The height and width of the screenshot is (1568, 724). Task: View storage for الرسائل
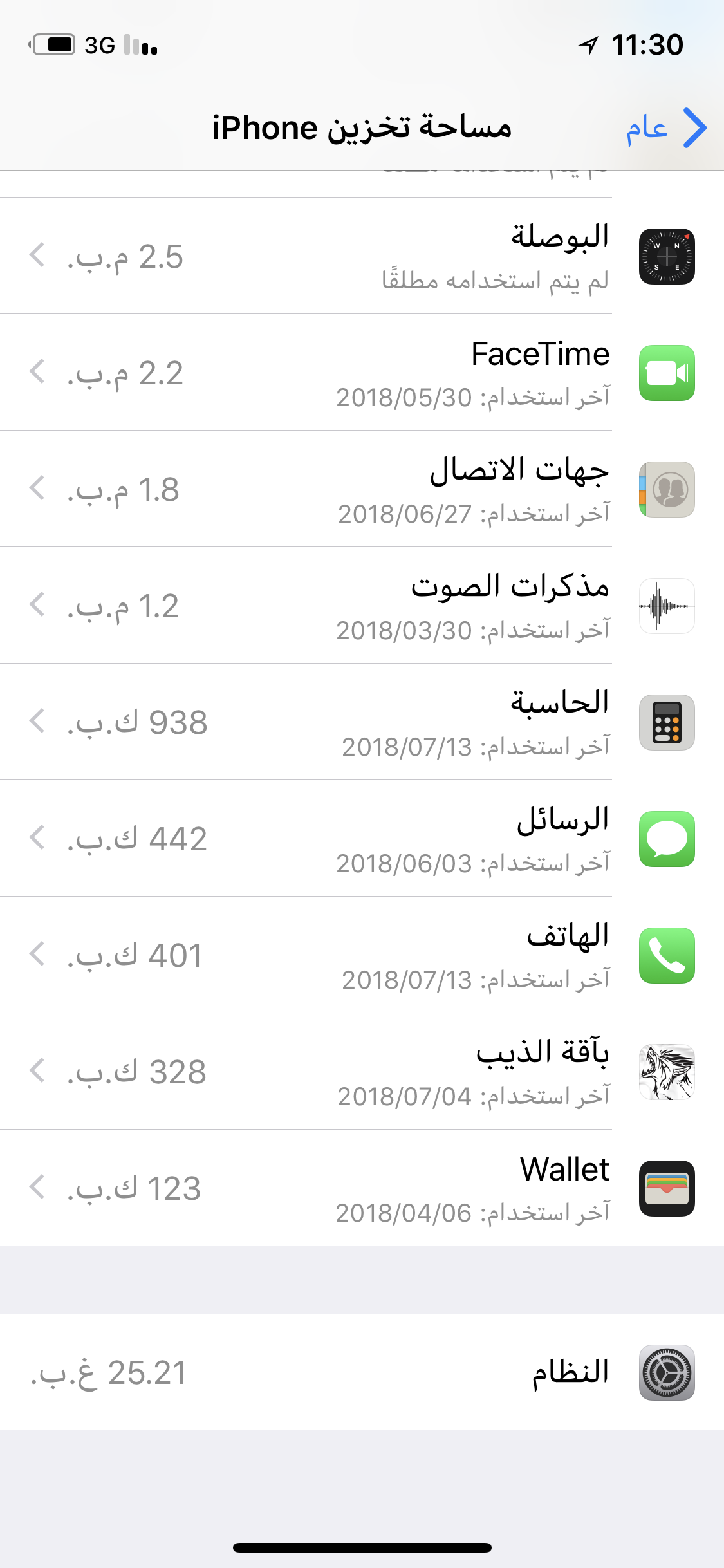[362, 839]
